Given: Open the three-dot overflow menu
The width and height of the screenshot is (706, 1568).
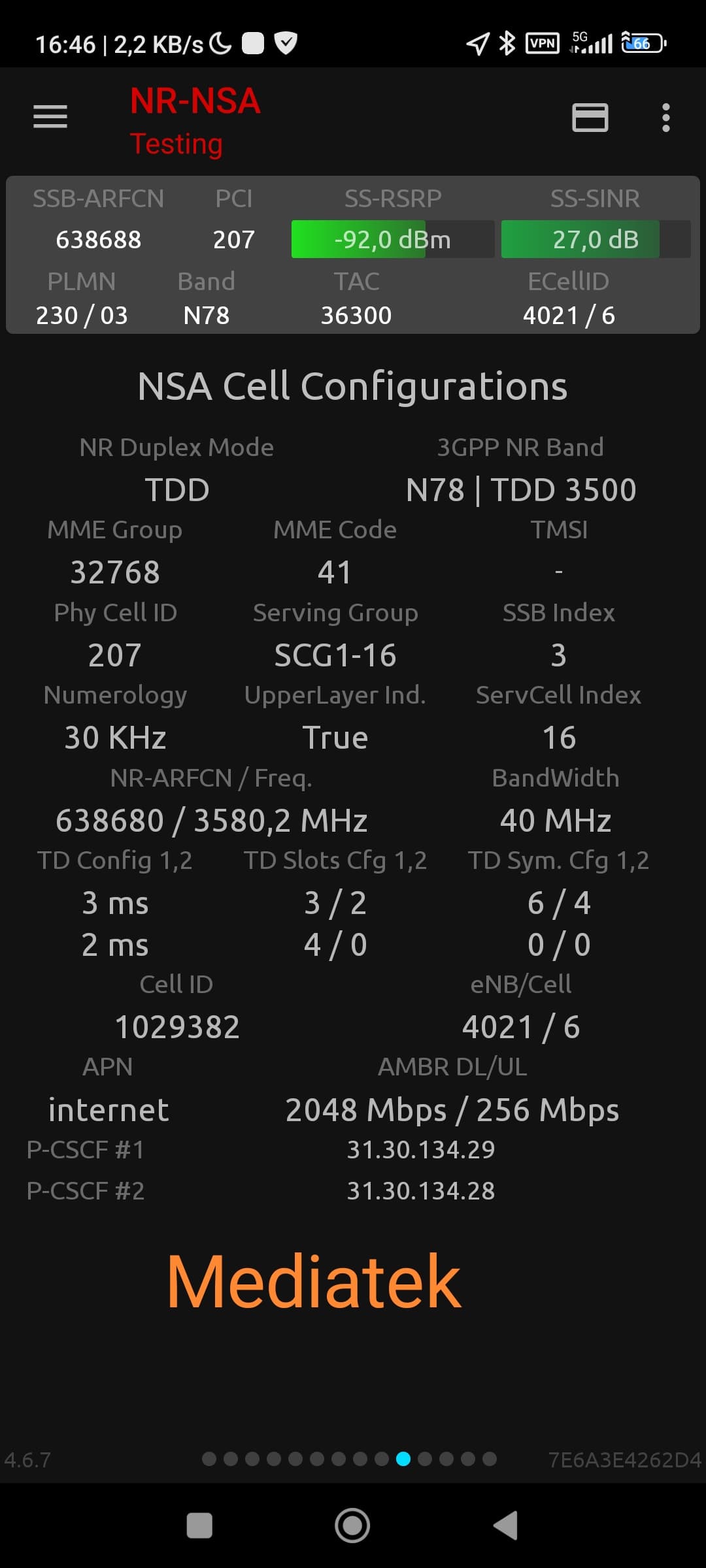Looking at the screenshot, I should click(x=665, y=118).
